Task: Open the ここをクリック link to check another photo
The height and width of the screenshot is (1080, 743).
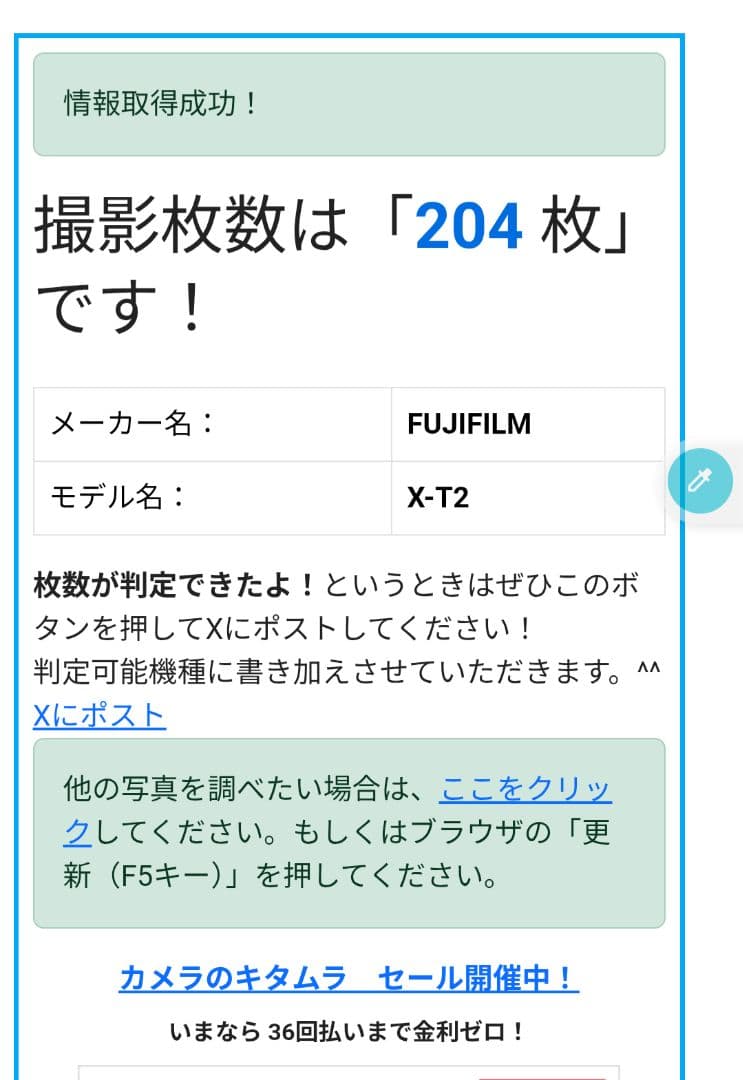Action: coord(525,790)
